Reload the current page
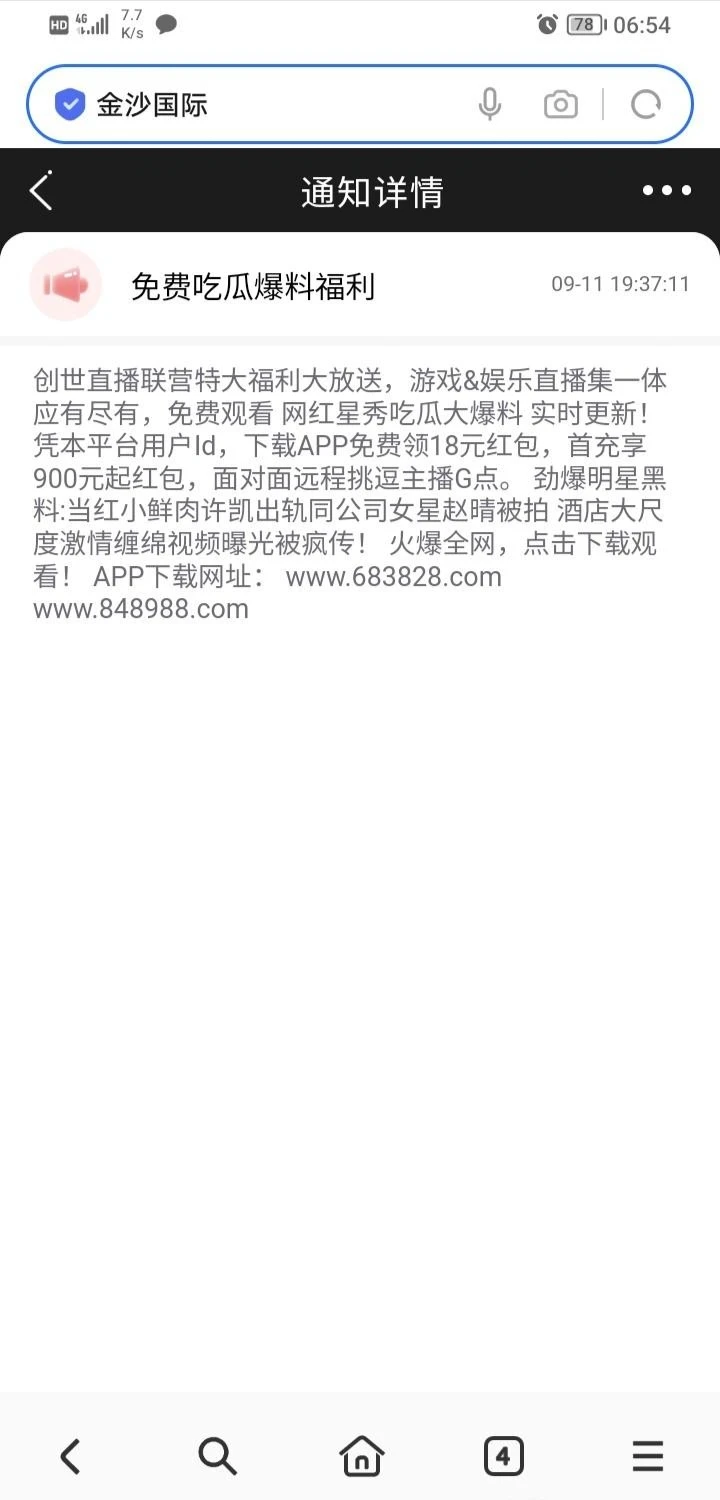Viewport: 720px width, 1500px height. [x=646, y=104]
